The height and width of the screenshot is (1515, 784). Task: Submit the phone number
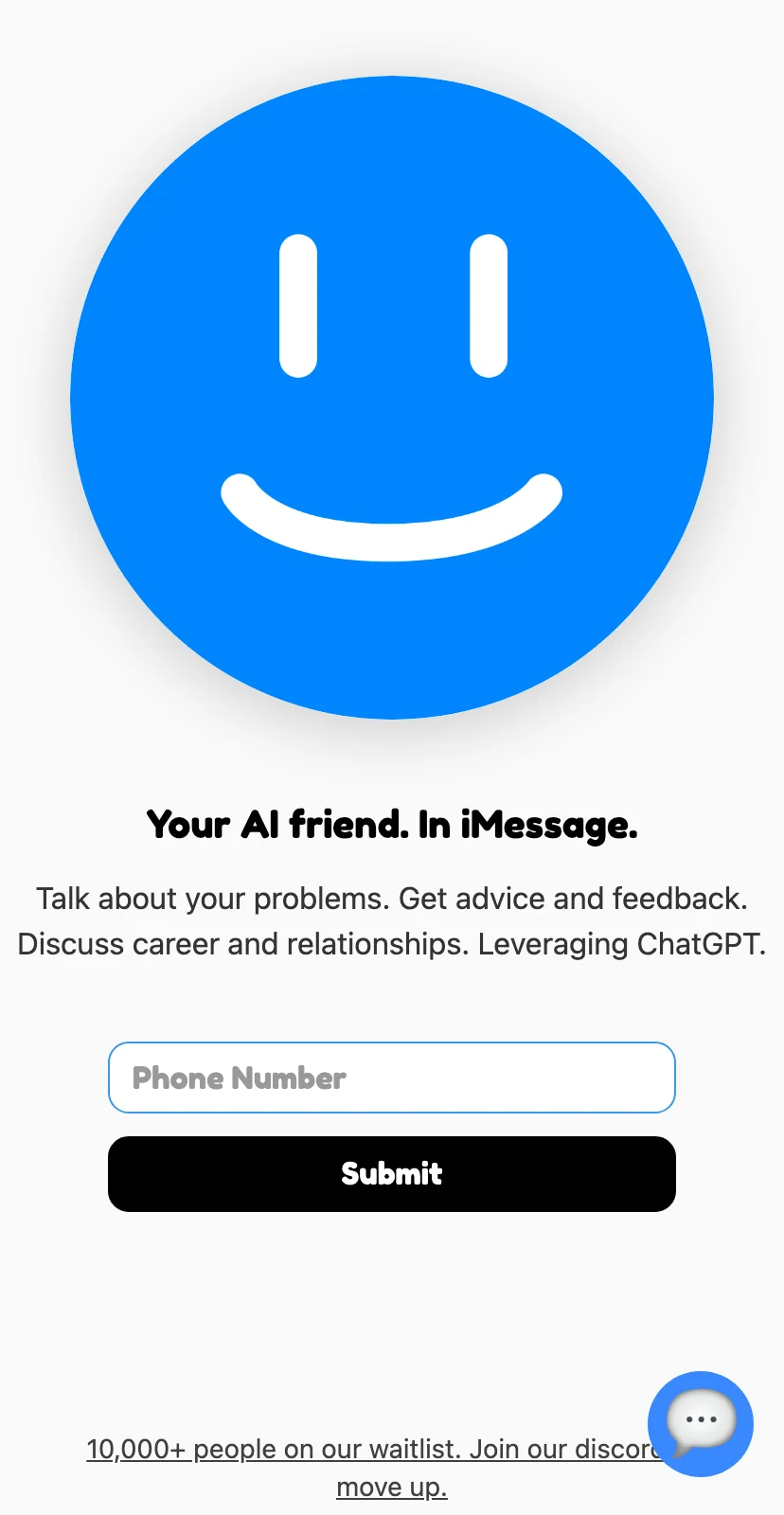coord(391,1174)
